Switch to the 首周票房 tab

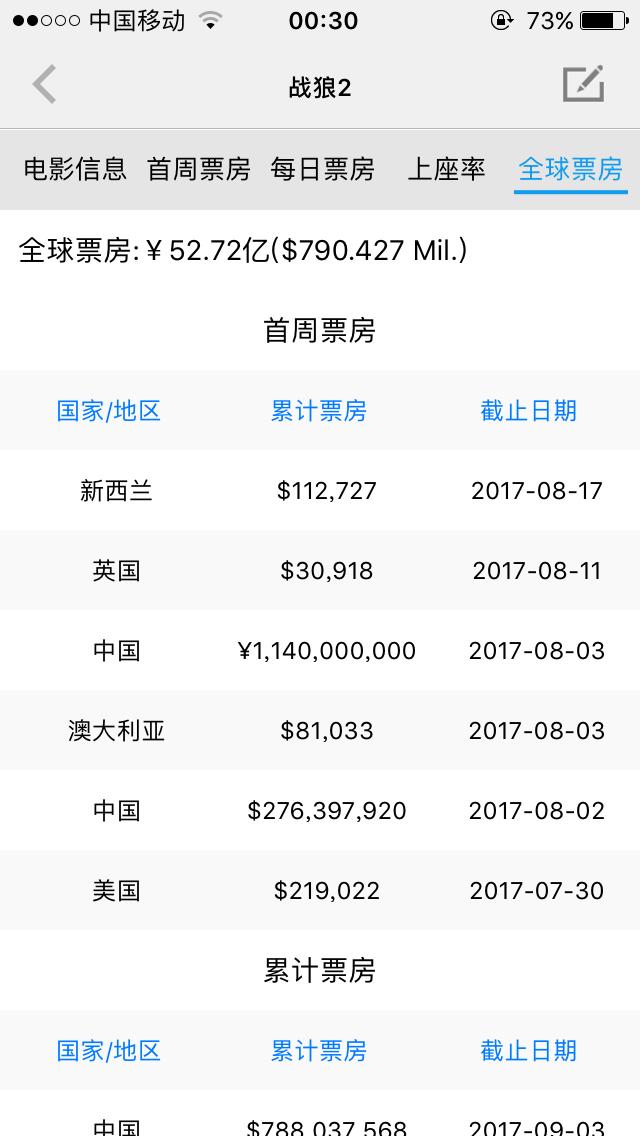(x=199, y=170)
